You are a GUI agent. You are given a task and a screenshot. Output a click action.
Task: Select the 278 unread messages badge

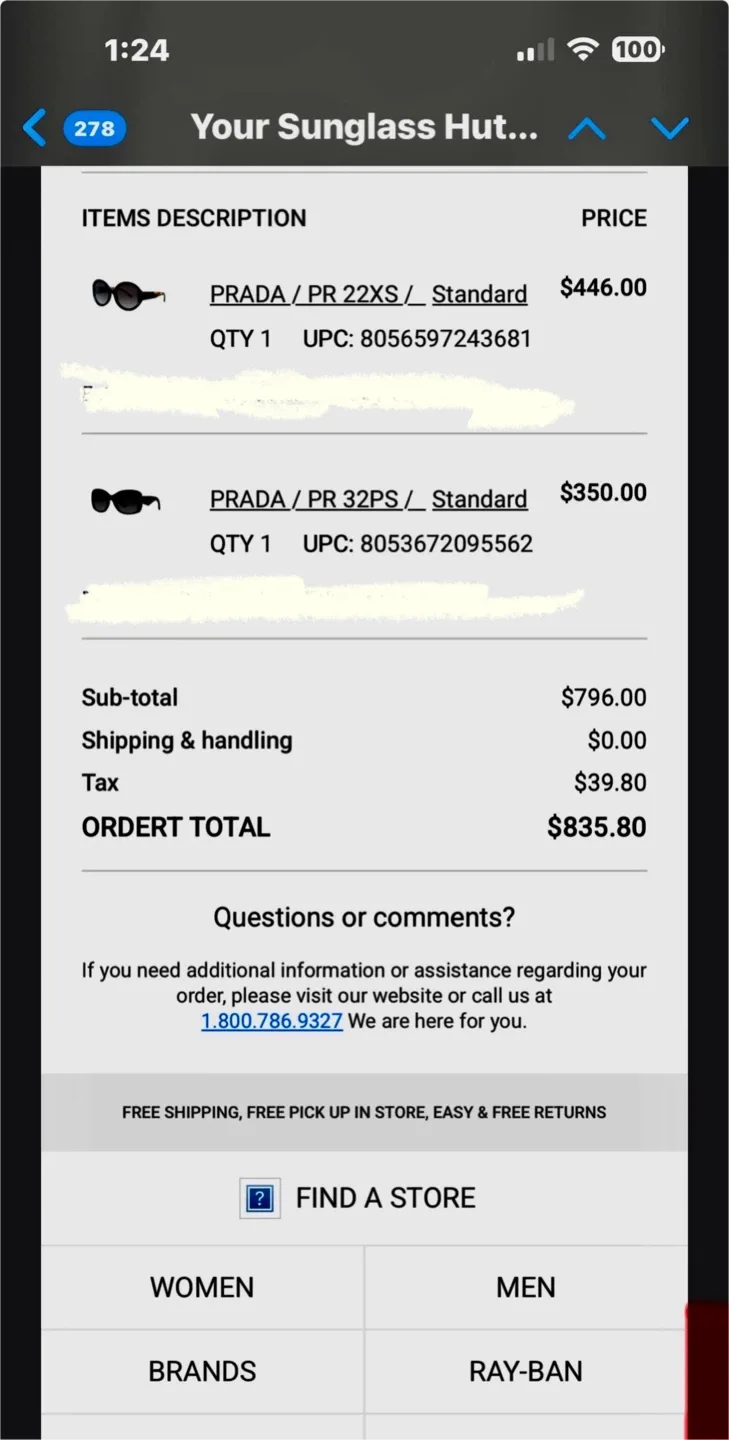point(94,128)
